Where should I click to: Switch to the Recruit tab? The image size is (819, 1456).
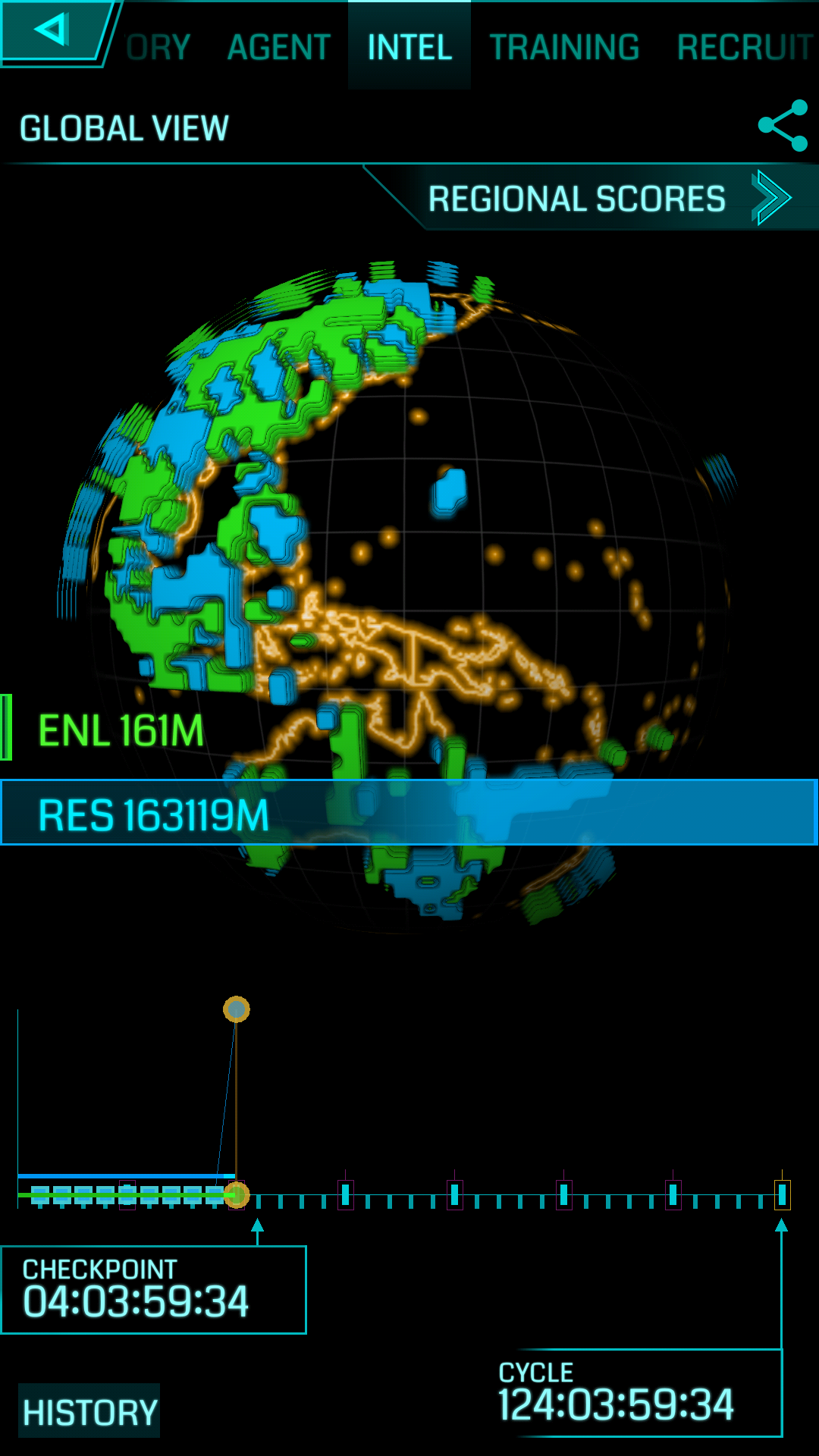click(x=745, y=47)
